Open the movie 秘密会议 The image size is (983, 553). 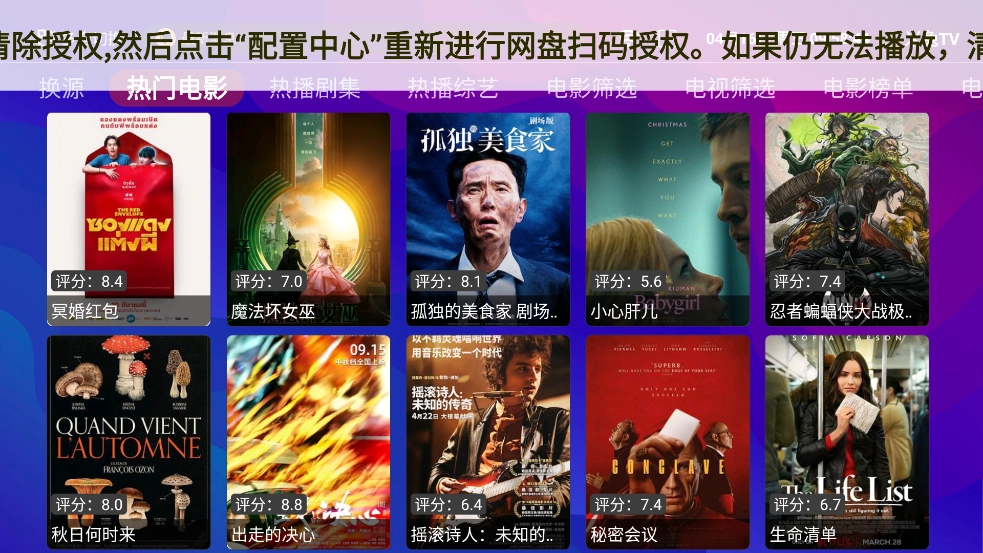coord(667,441)
